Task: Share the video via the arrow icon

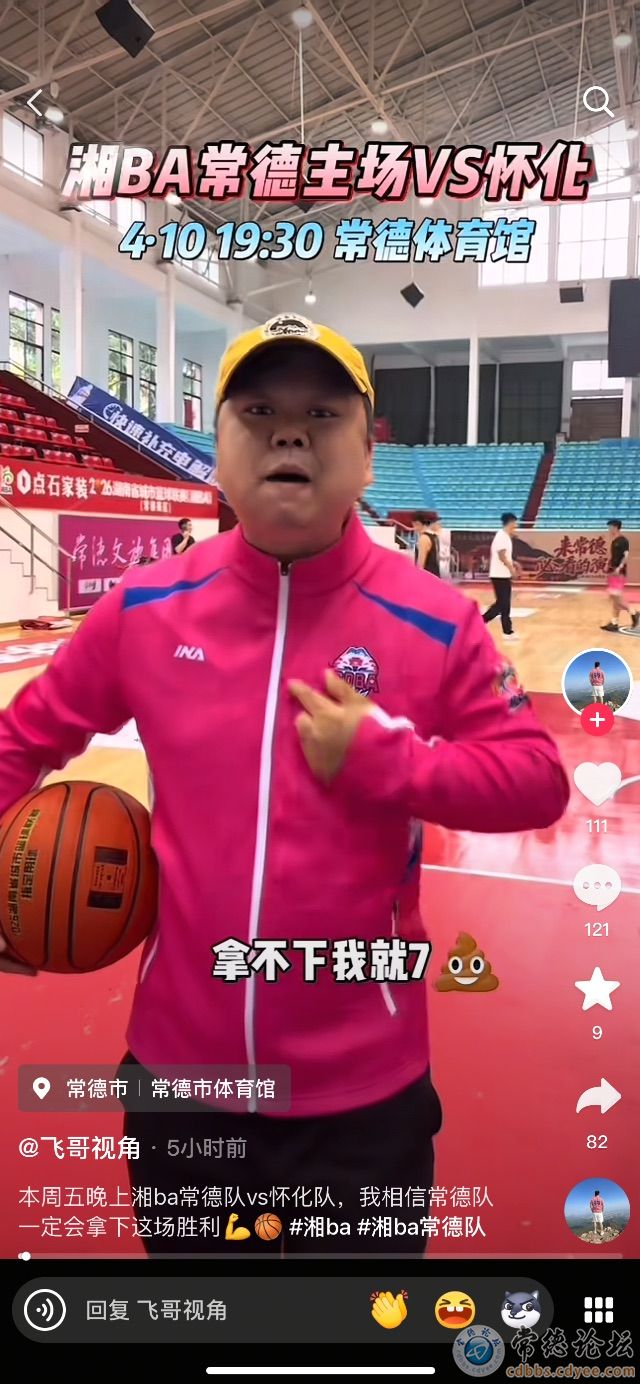Action: click(597, 1097)
